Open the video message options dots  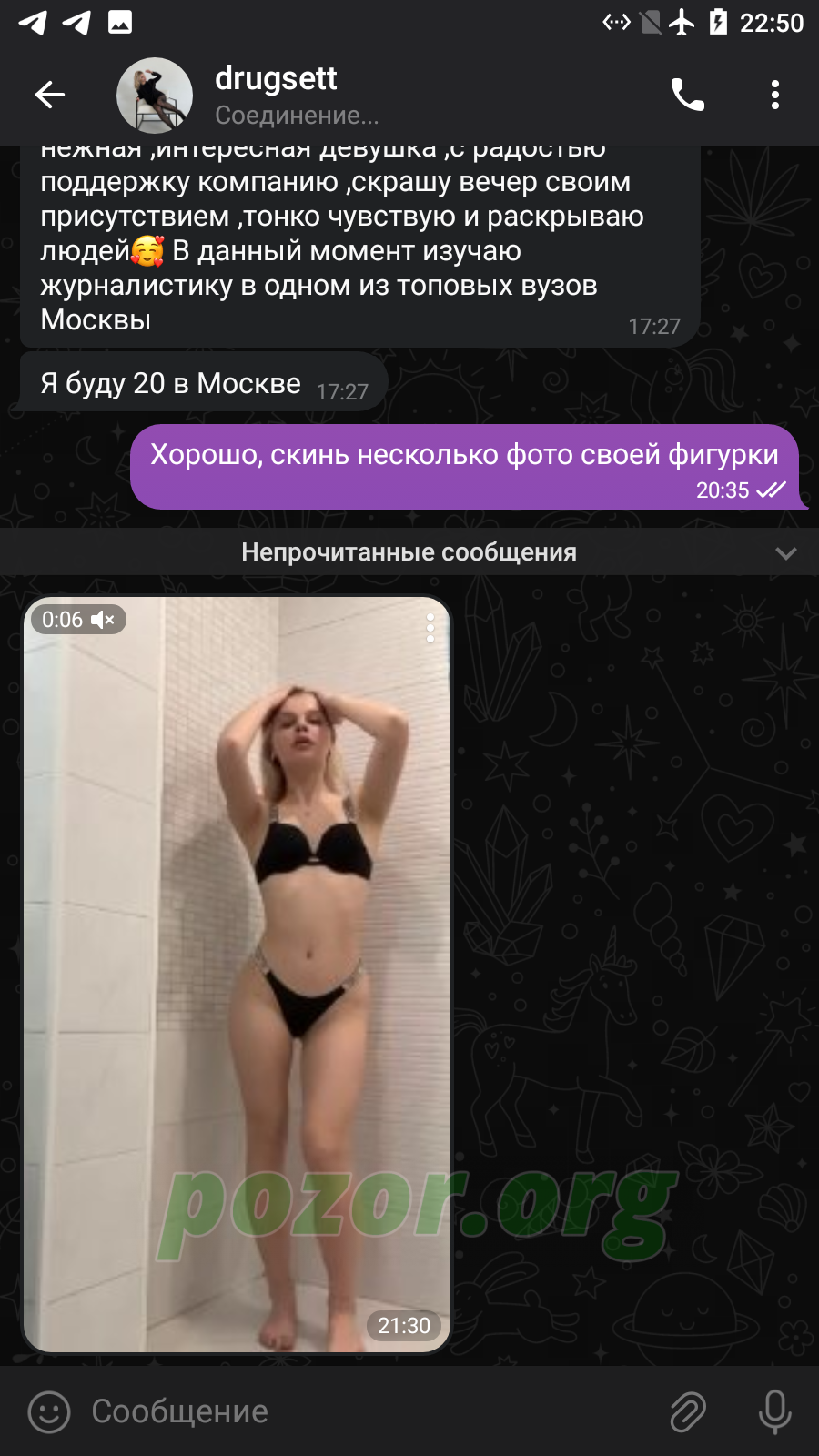pos(430,628)
